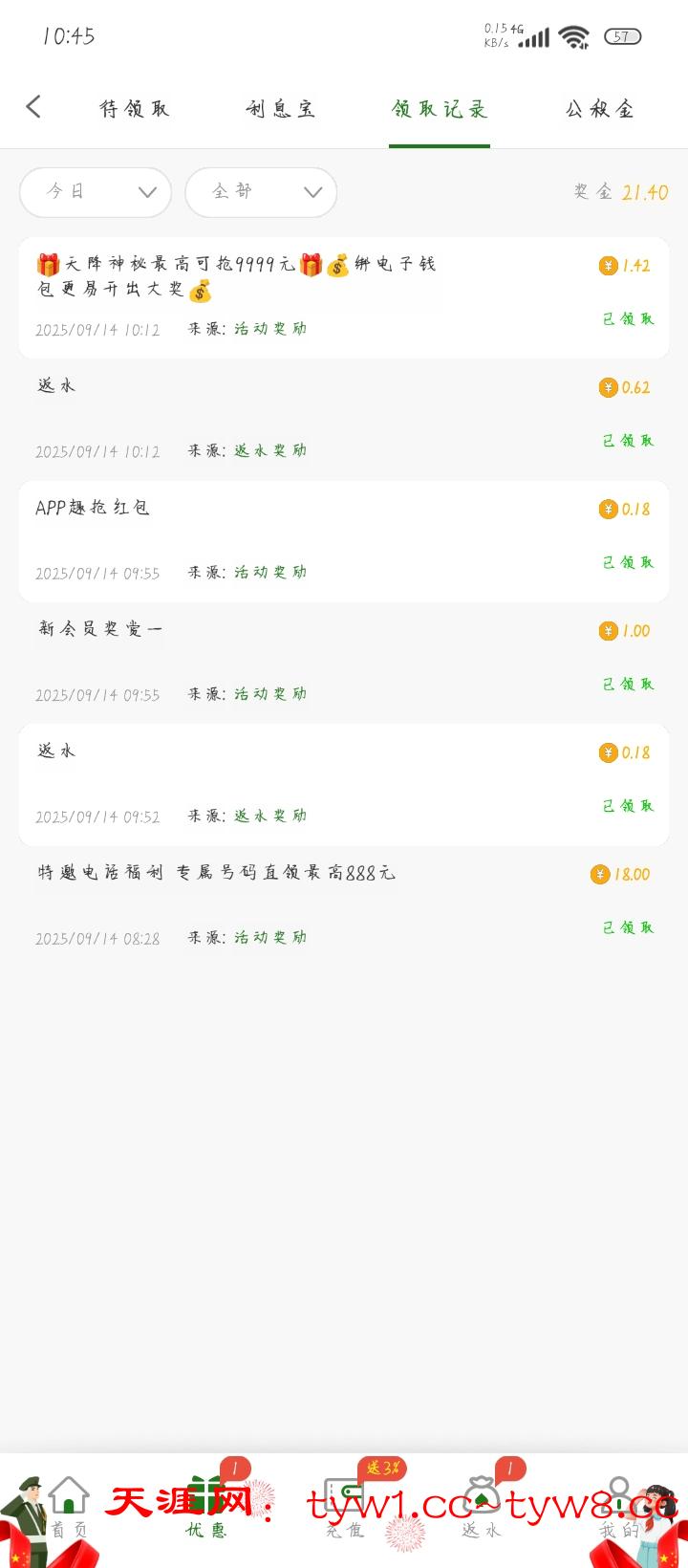The image size is (688, 1568).
Task: Switch to the 待领取 tab
Action: click(135, 109)
